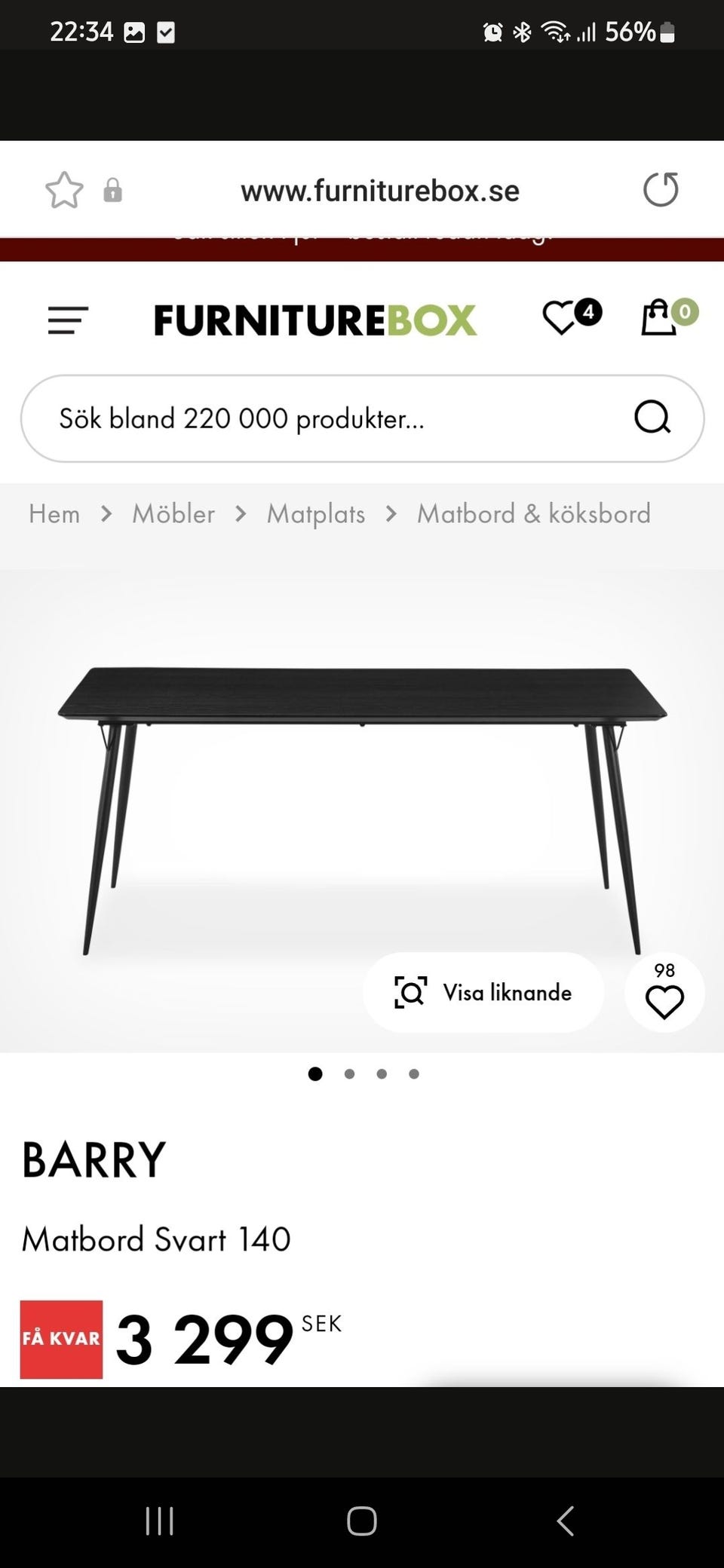Reload the furniturebox.se page
The height and width of the screenshot is (1568, 724).
click(x=661, y=190)
